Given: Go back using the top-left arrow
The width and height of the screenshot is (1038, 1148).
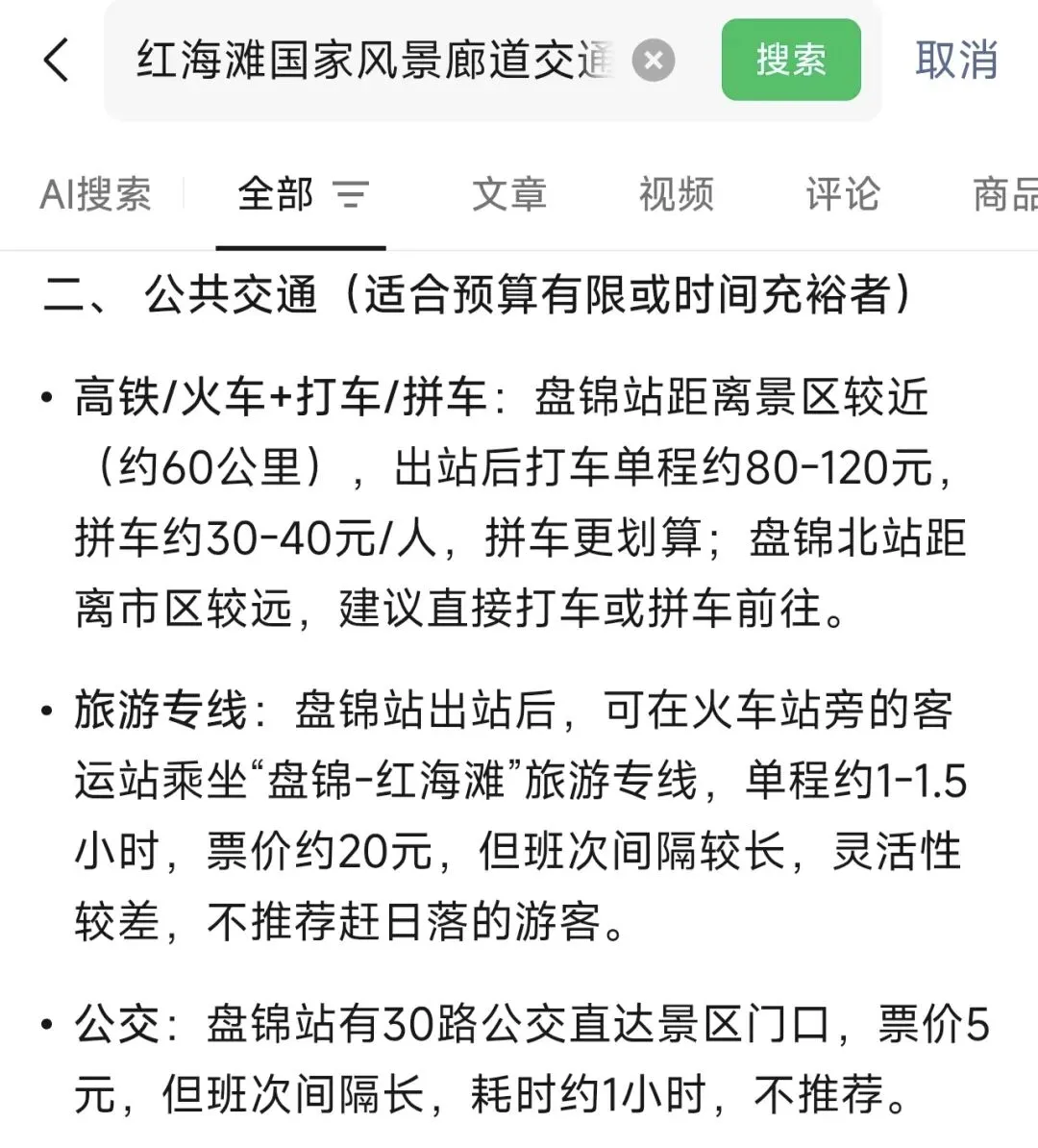Looking at the screenshot, I should click(x=57, y=60).
